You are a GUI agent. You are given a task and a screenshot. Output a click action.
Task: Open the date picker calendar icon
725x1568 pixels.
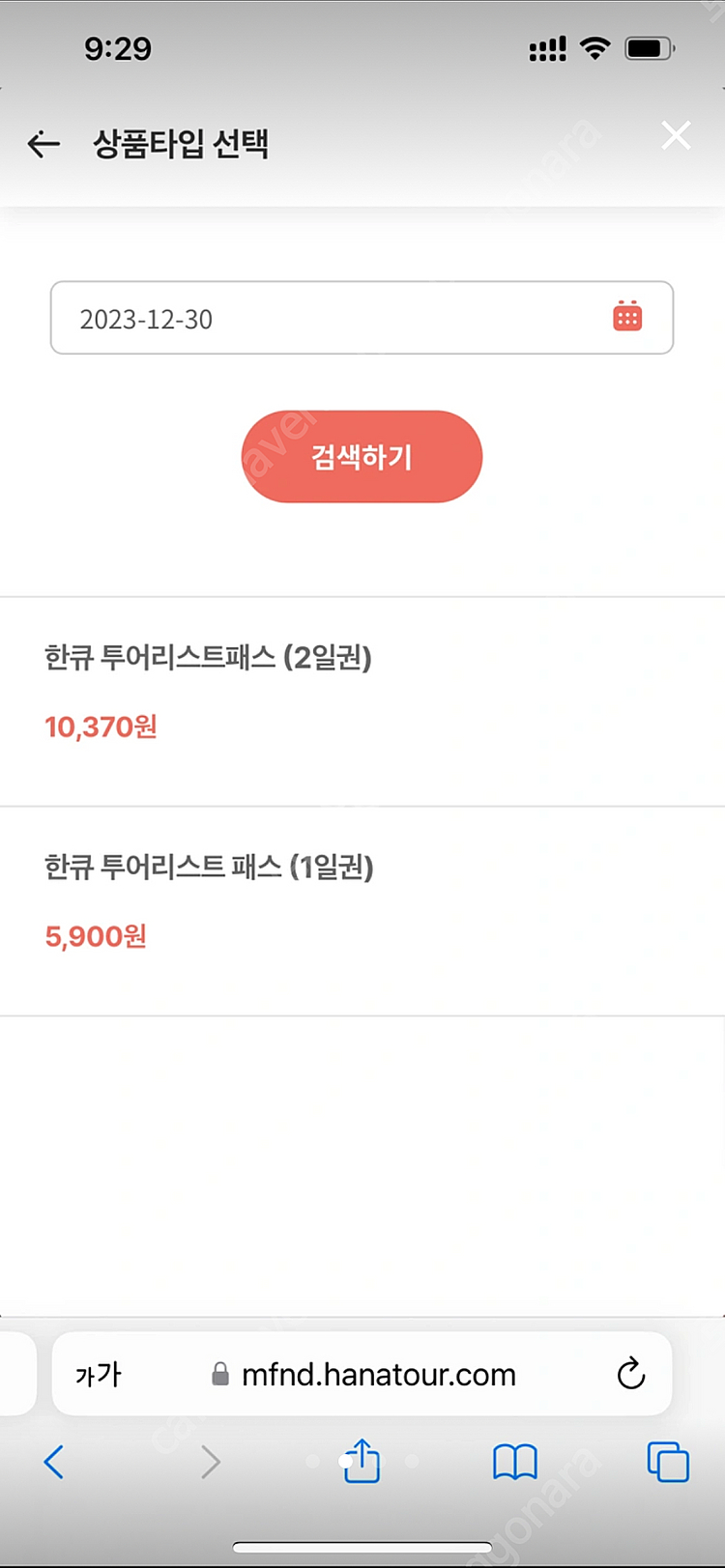pyautogui.click(x=627, y=316)
